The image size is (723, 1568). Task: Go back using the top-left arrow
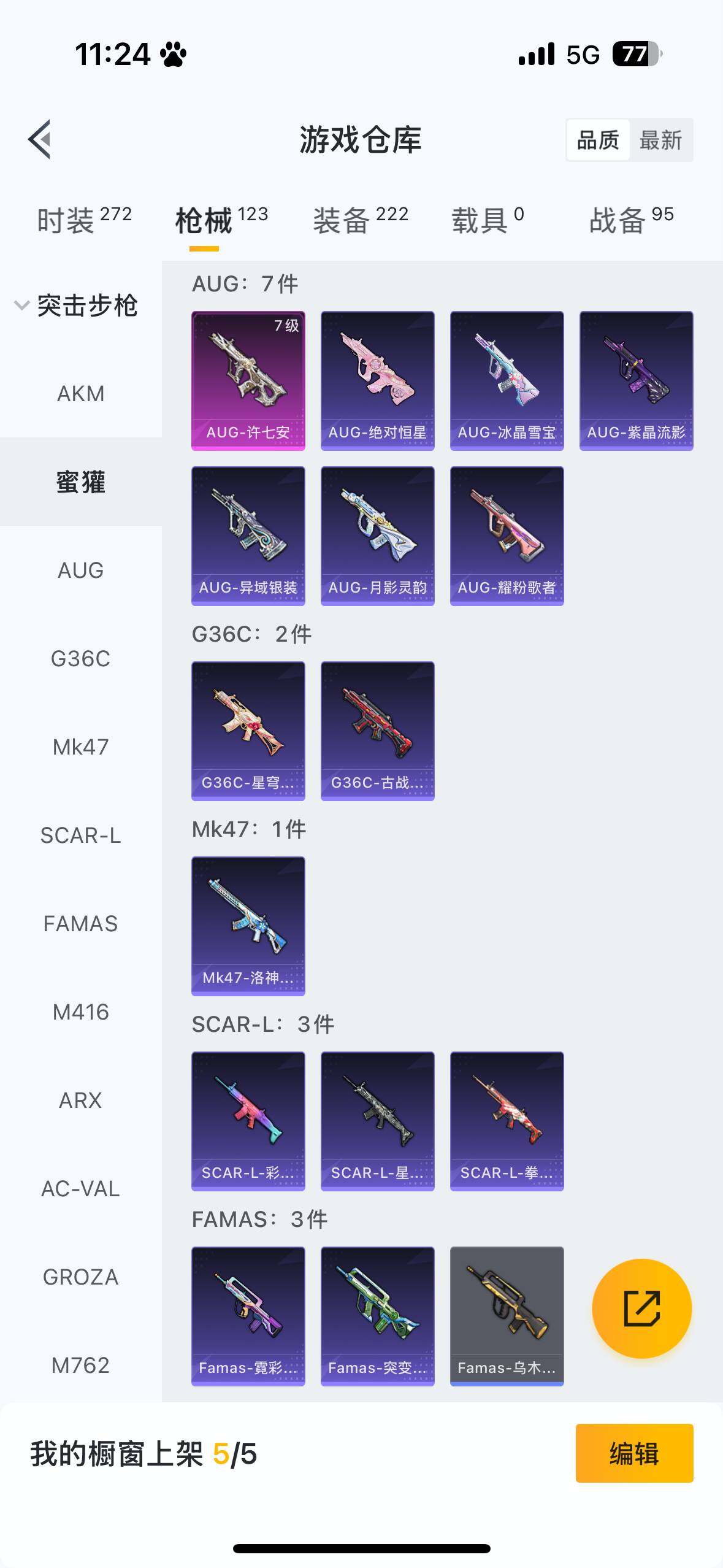(x=40, y=139)
